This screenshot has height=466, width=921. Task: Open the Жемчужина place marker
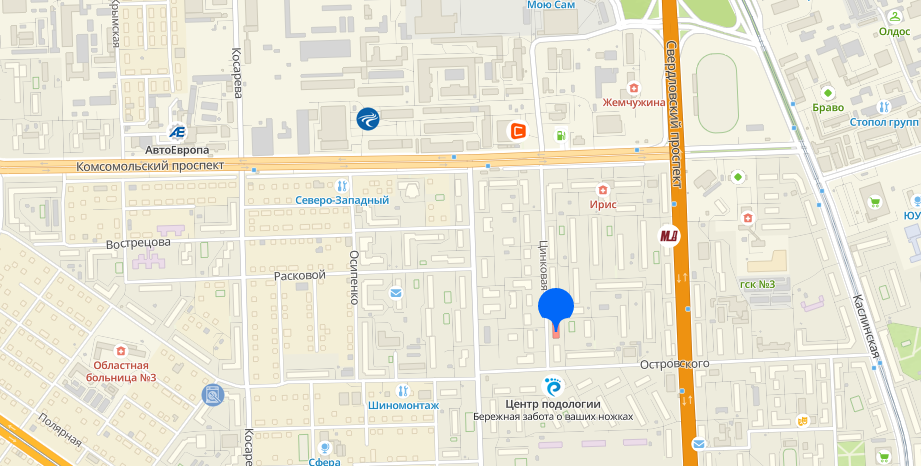point(631,88)
